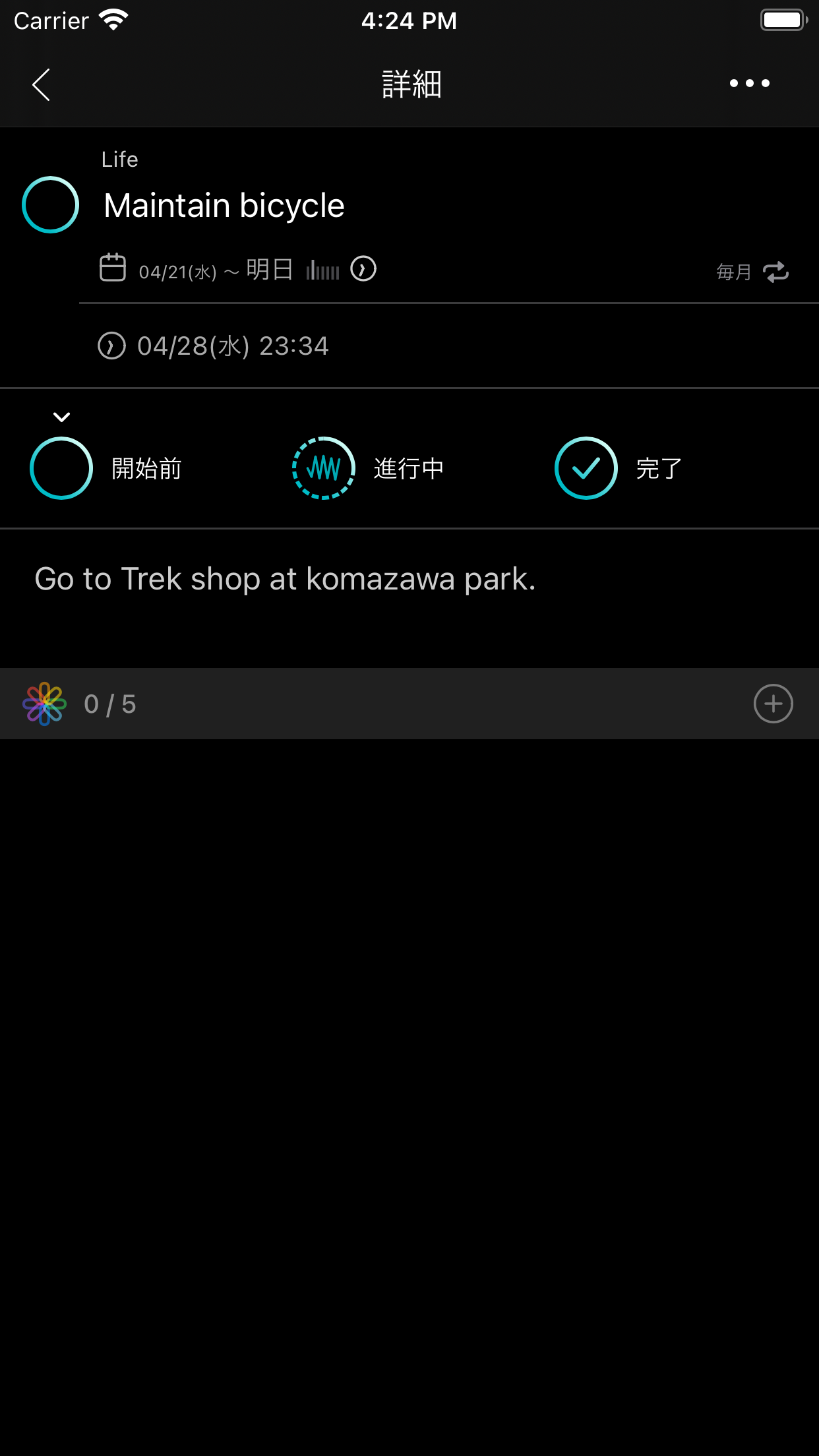Tap the task title Maintain bicycle
Image resolution: width=819 pixels, height=1456 pixels.
(224, 206)
